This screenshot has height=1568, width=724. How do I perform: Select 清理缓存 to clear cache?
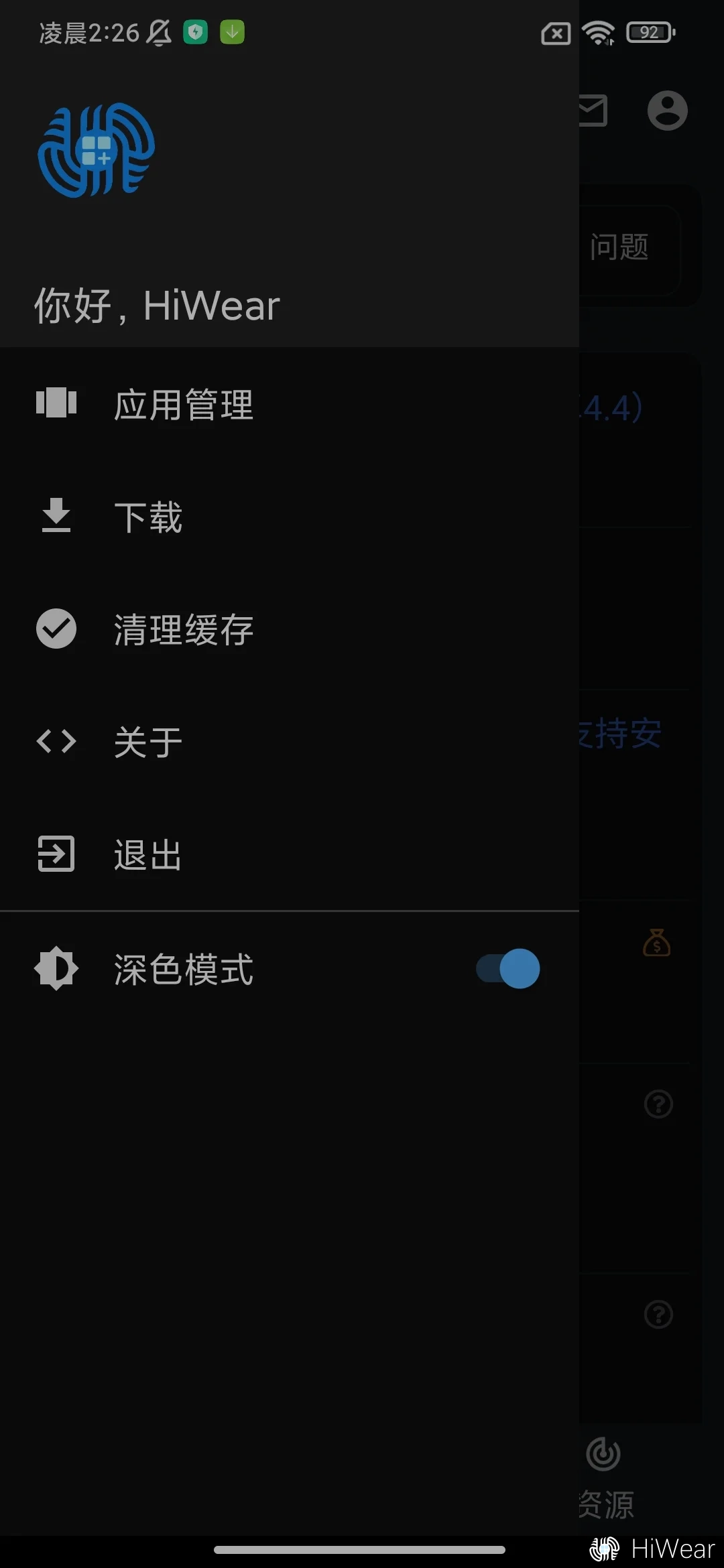click(183, 630)
